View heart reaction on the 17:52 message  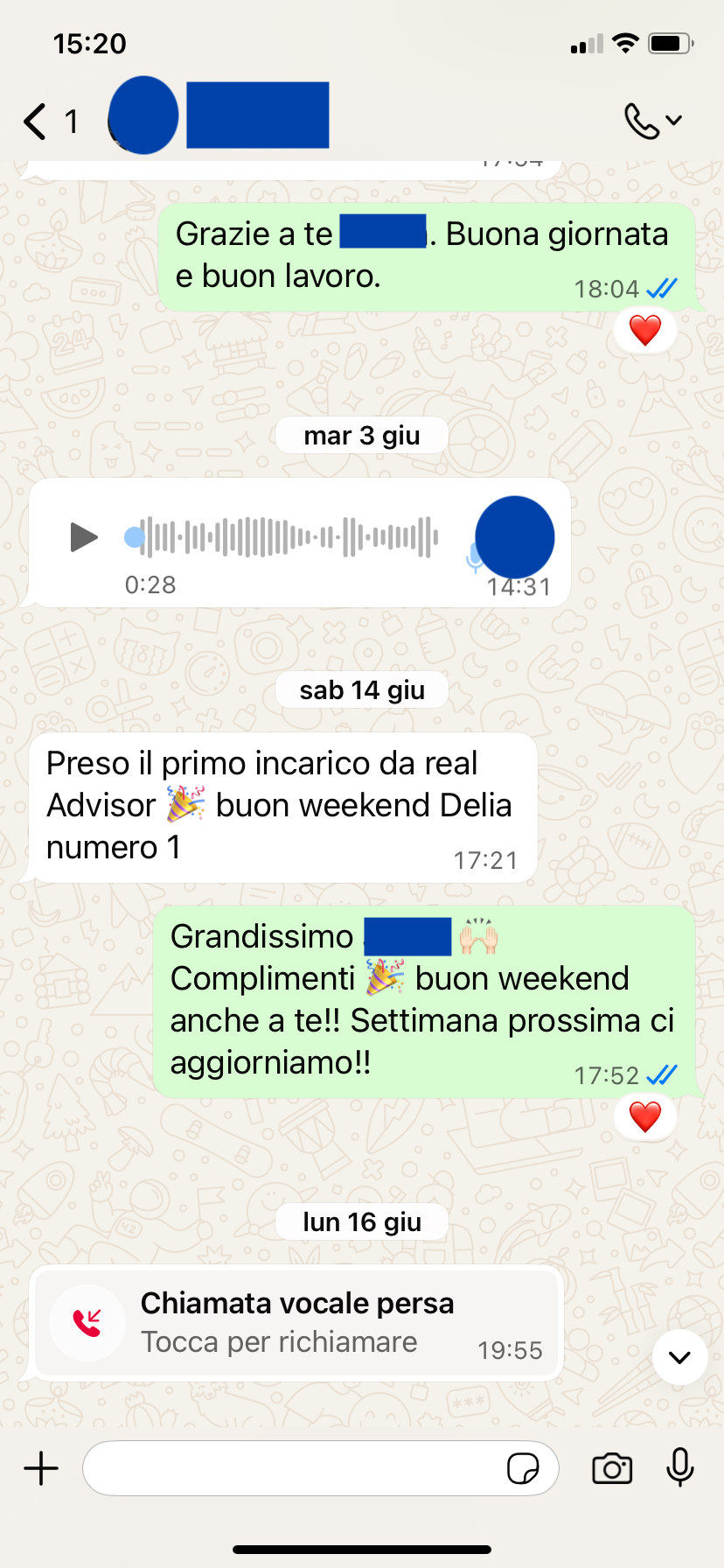pyautogui.click(x=645, y=1117)
